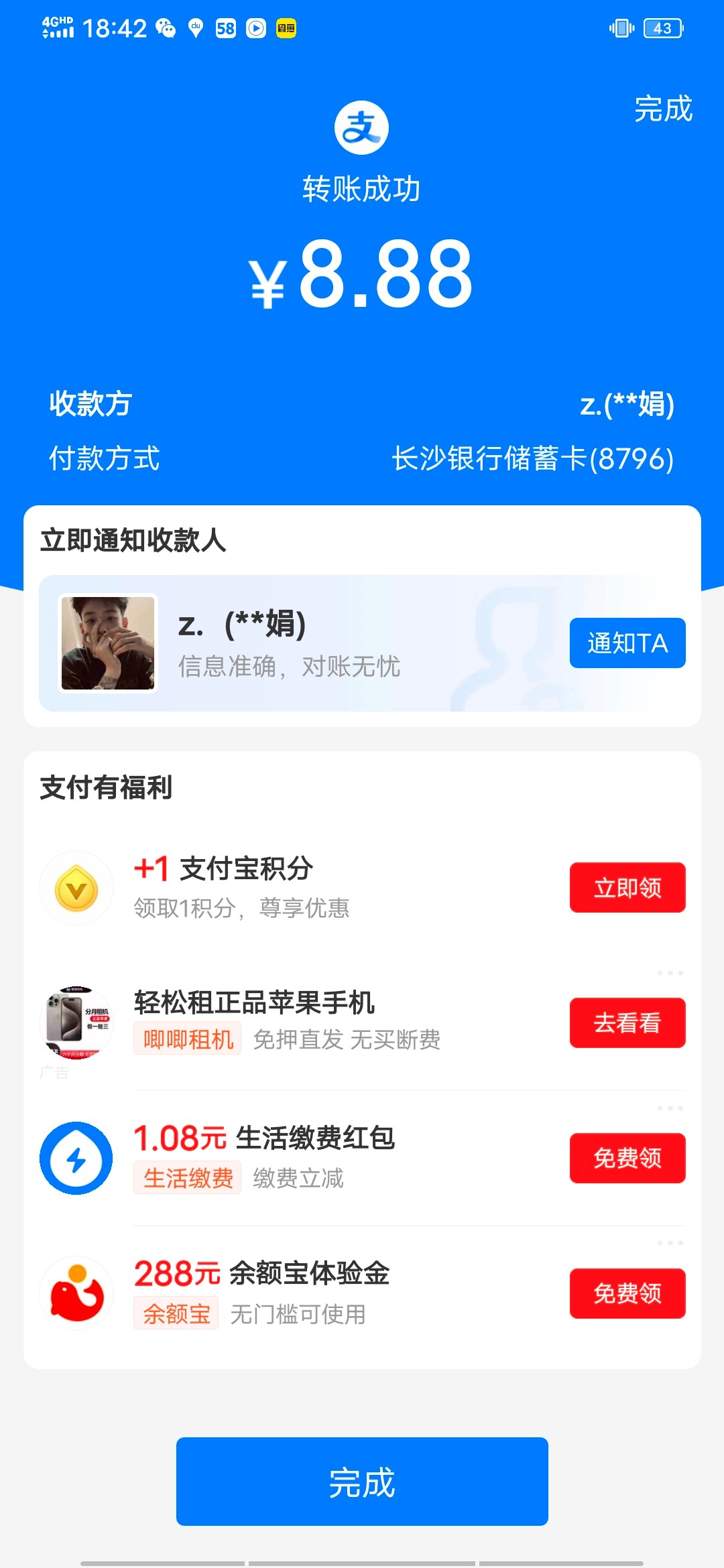Open the three-dot menu on 生活缴费红包 offer
The image size is (724, 1568).
[670, 1108]
